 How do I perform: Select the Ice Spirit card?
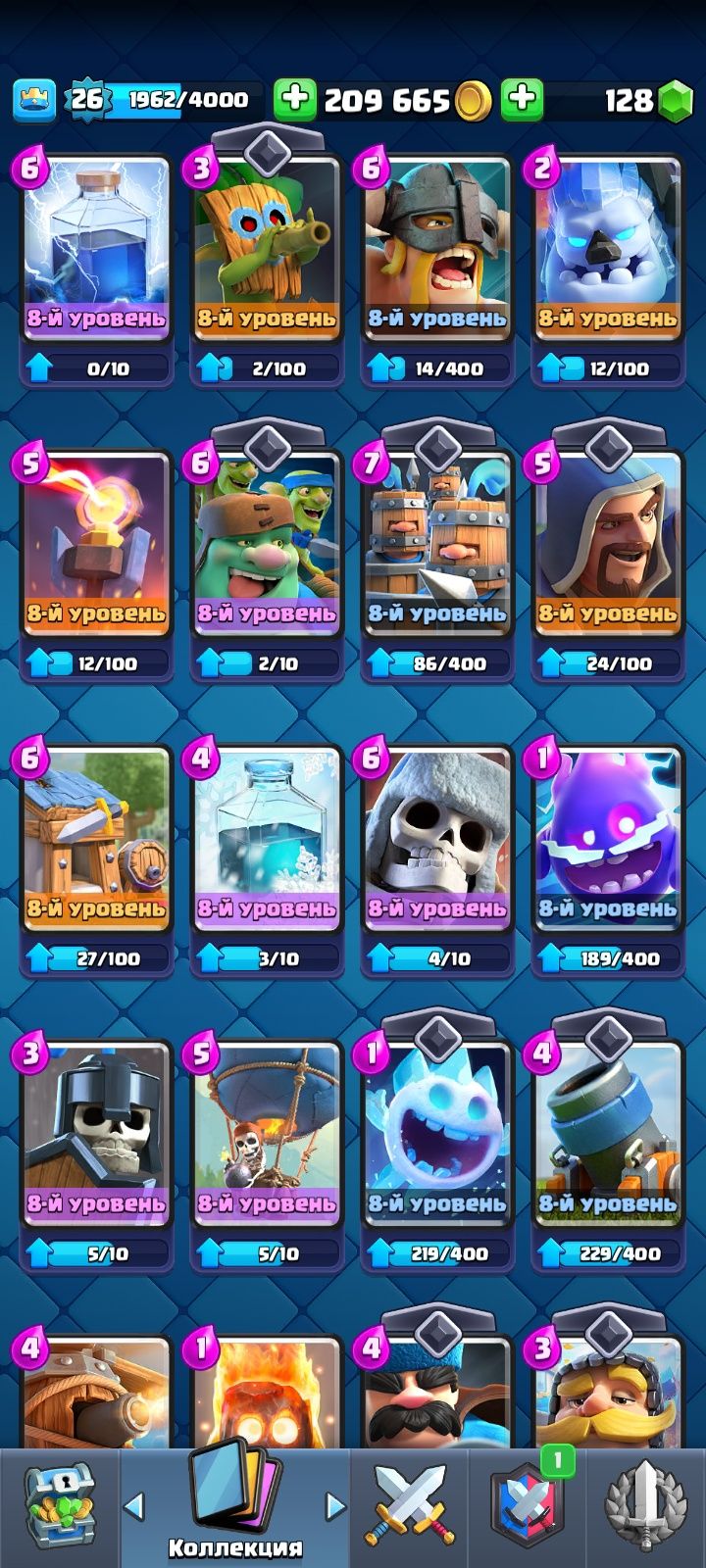[x=437, y=1135]
